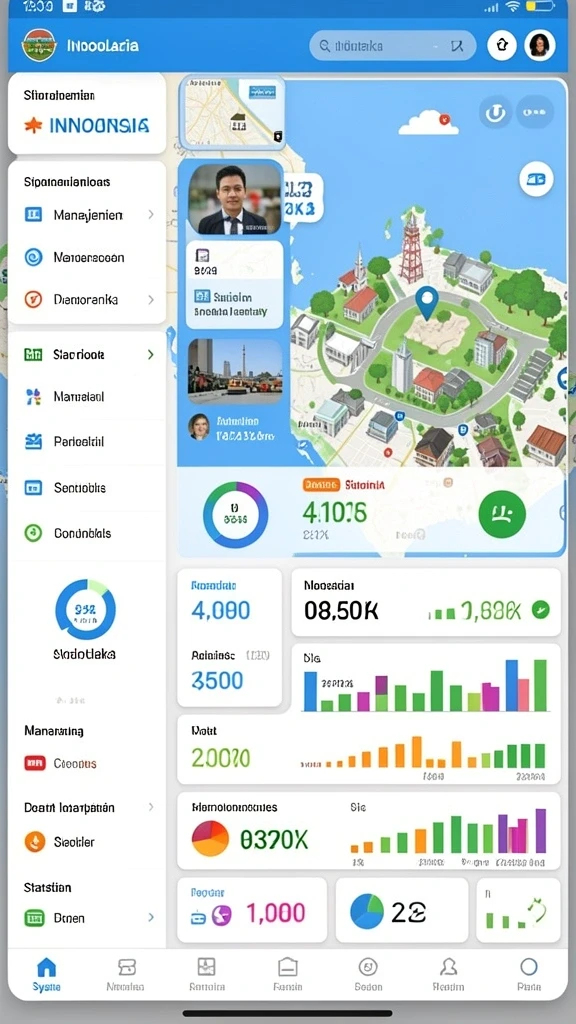This screenshot has width=576, height=1024.
Task: Open the Manajenien menu row
Action: click(x=88, y=215)
